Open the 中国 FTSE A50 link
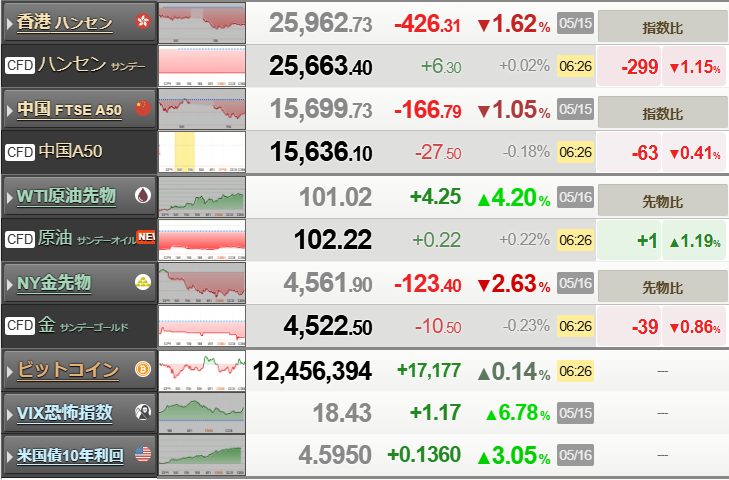Viewport: 729px width, 480px height. [x=69, y=109]
